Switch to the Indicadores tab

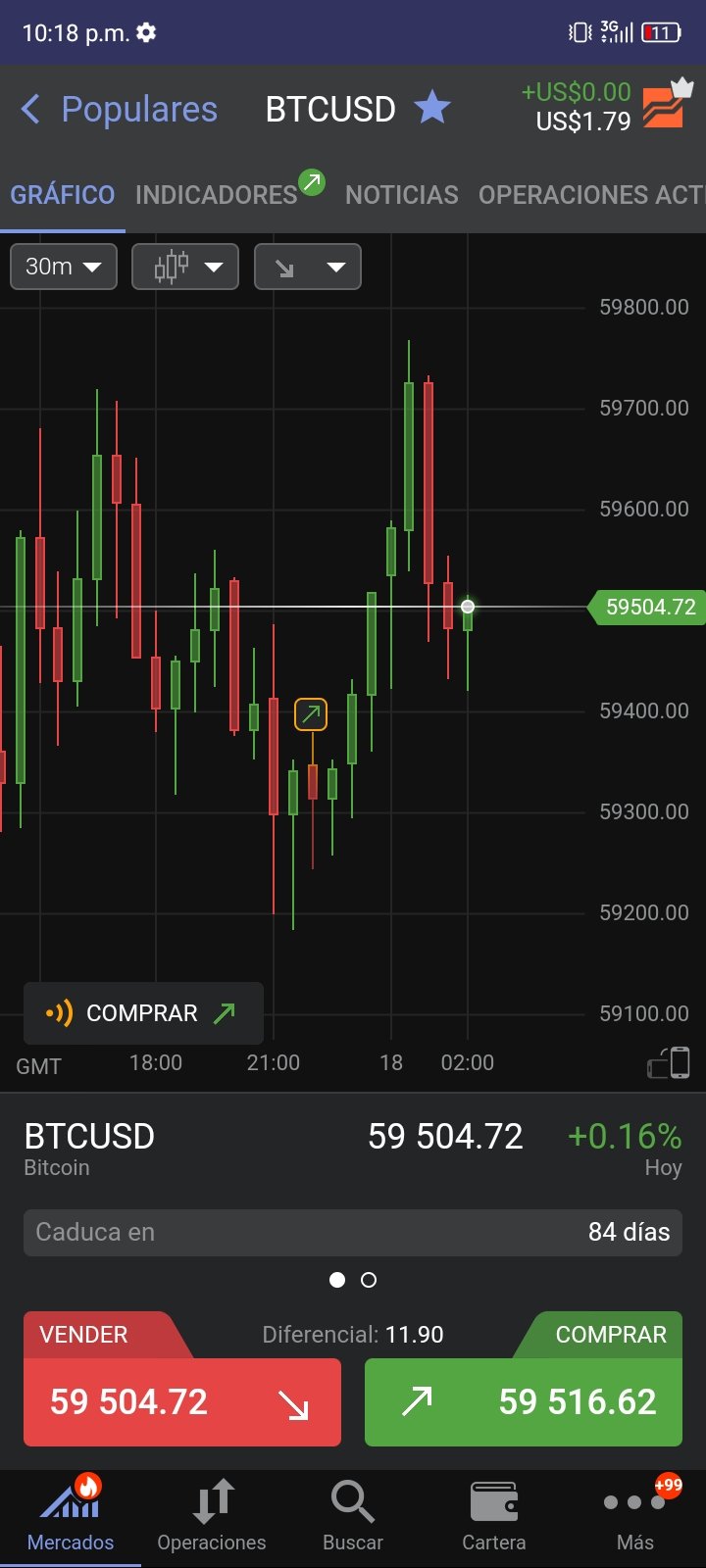[216, 194]
